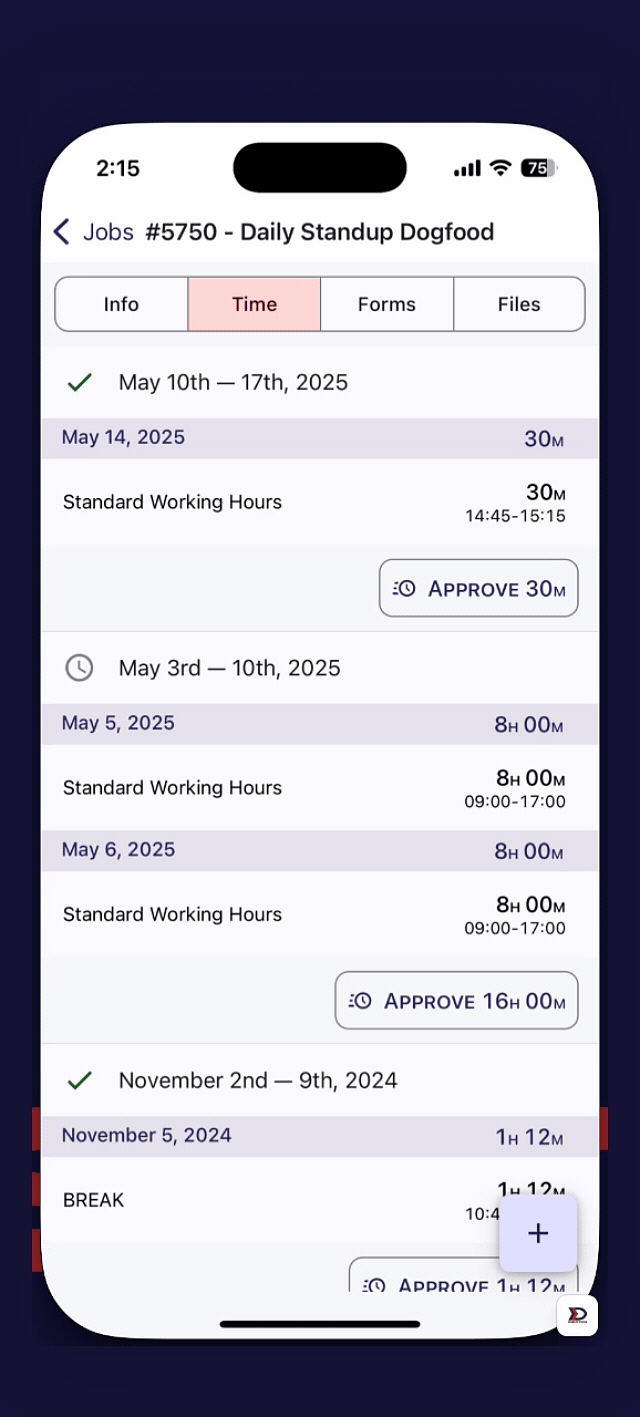Open May 6 Standard Working Hours entry
The image size is (640, 1417).
click(319, 914)
